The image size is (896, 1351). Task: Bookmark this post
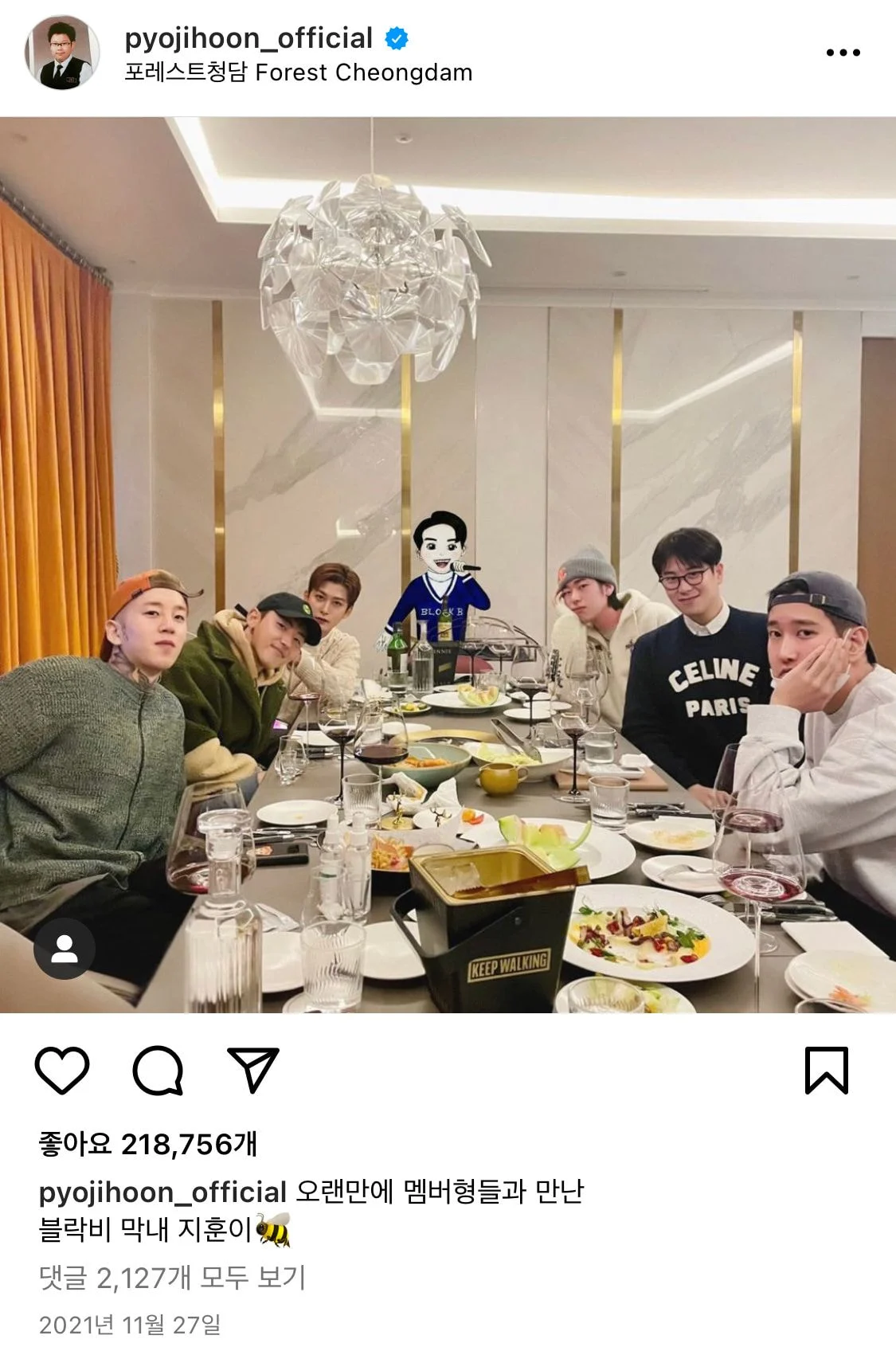pos(827,1071)
